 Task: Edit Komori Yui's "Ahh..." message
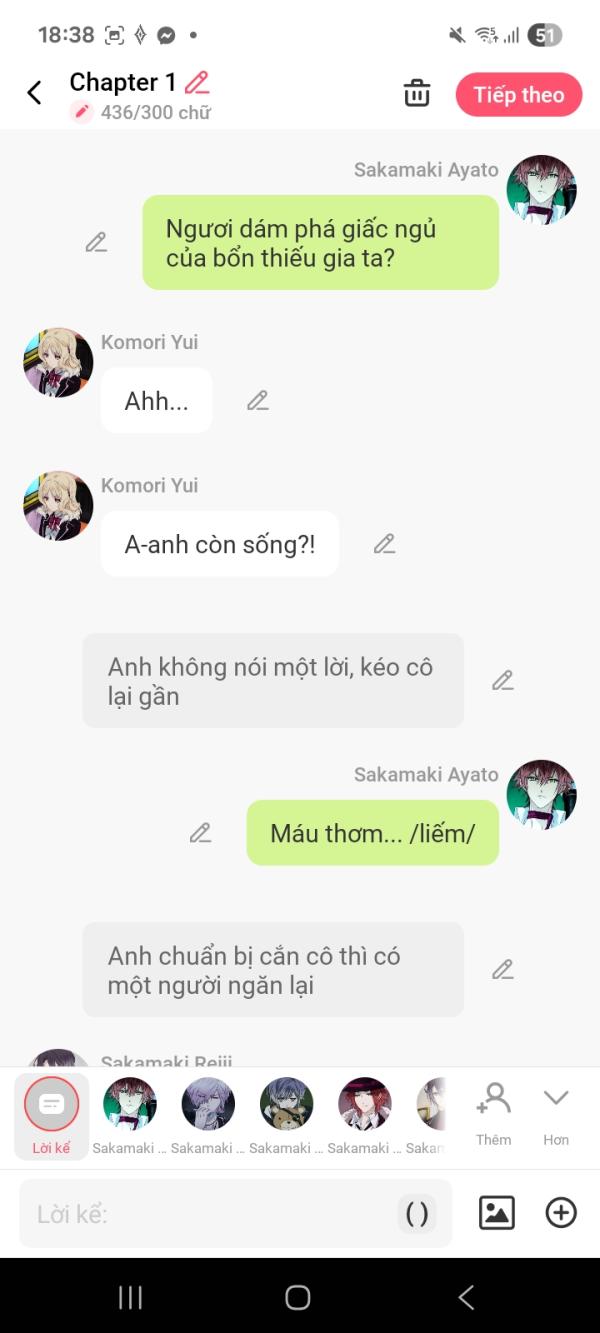click(258, 401)
